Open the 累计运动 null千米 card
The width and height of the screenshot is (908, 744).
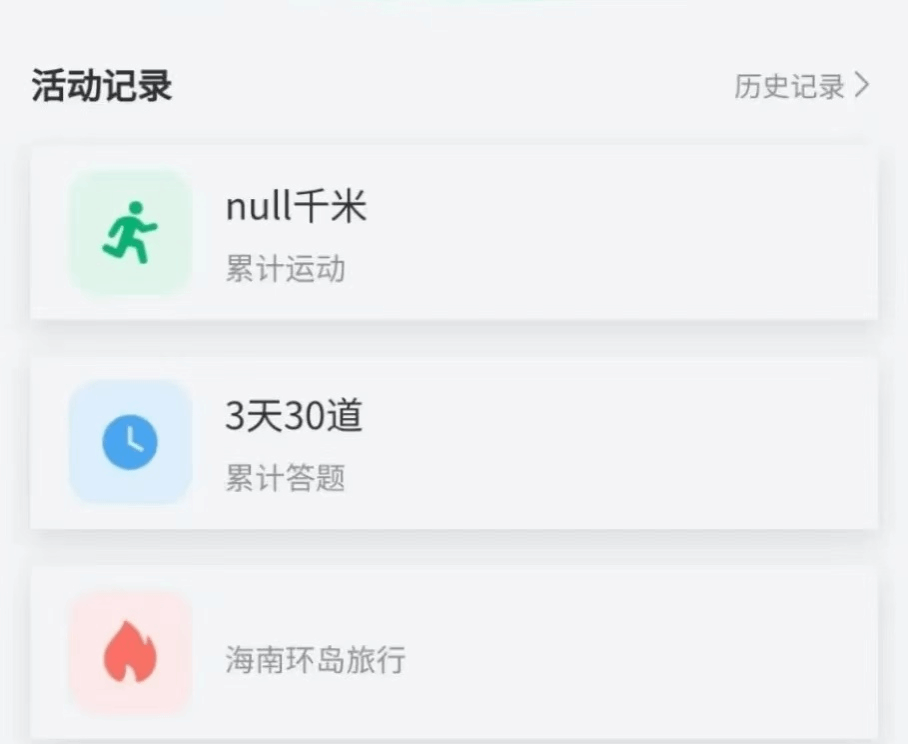(454, 233)
